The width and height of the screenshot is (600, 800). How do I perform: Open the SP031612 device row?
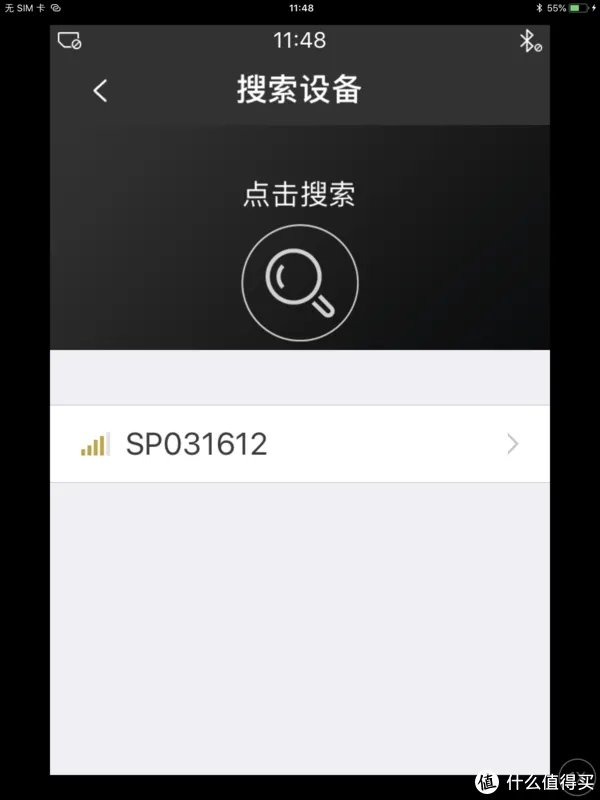pyautogui.click(x=300, y=444)
